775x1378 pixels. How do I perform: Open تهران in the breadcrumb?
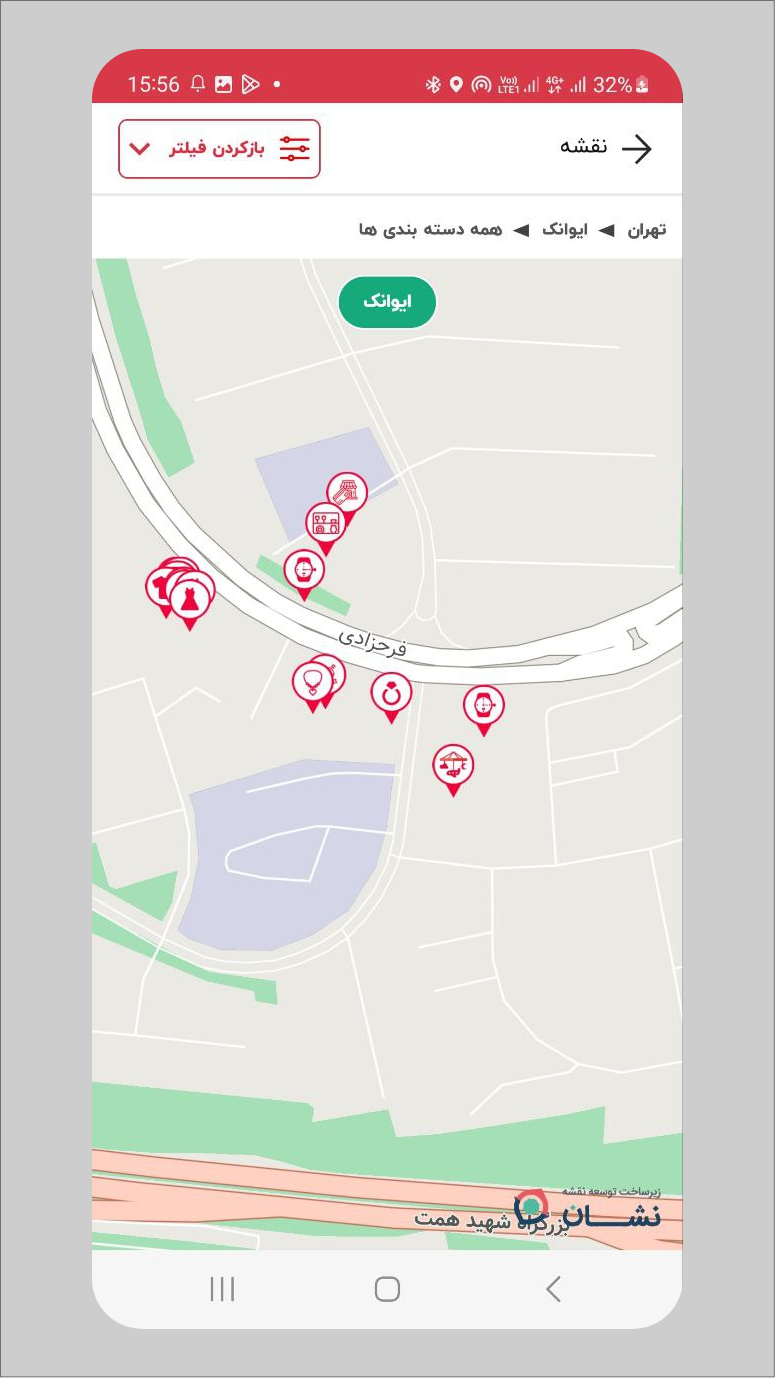click(x=646, y=230)
